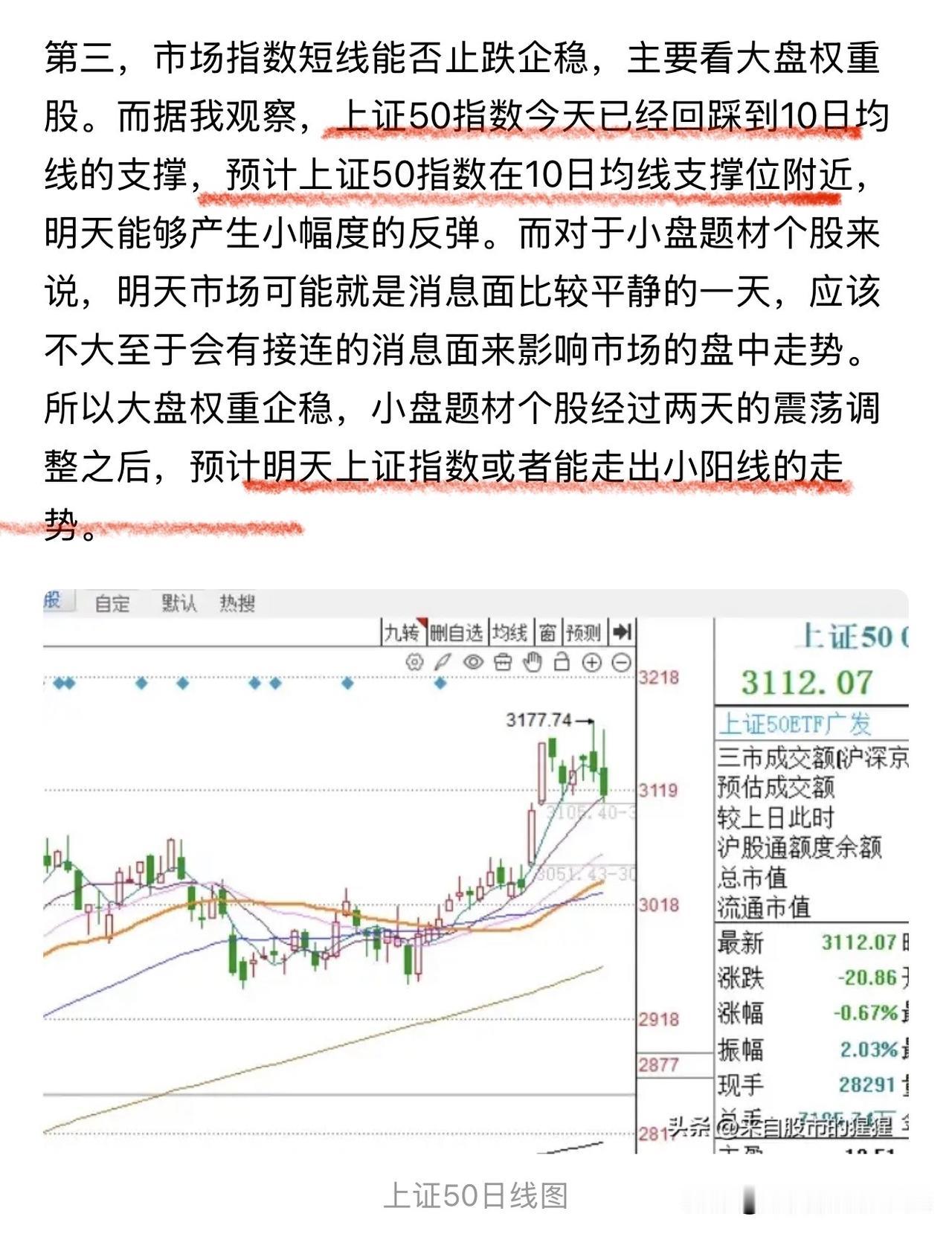The height and width of the screenshot is (1234, 952).
Task: Click the 删自选 remove-from-watchlist button
Action: coord(457,632)
